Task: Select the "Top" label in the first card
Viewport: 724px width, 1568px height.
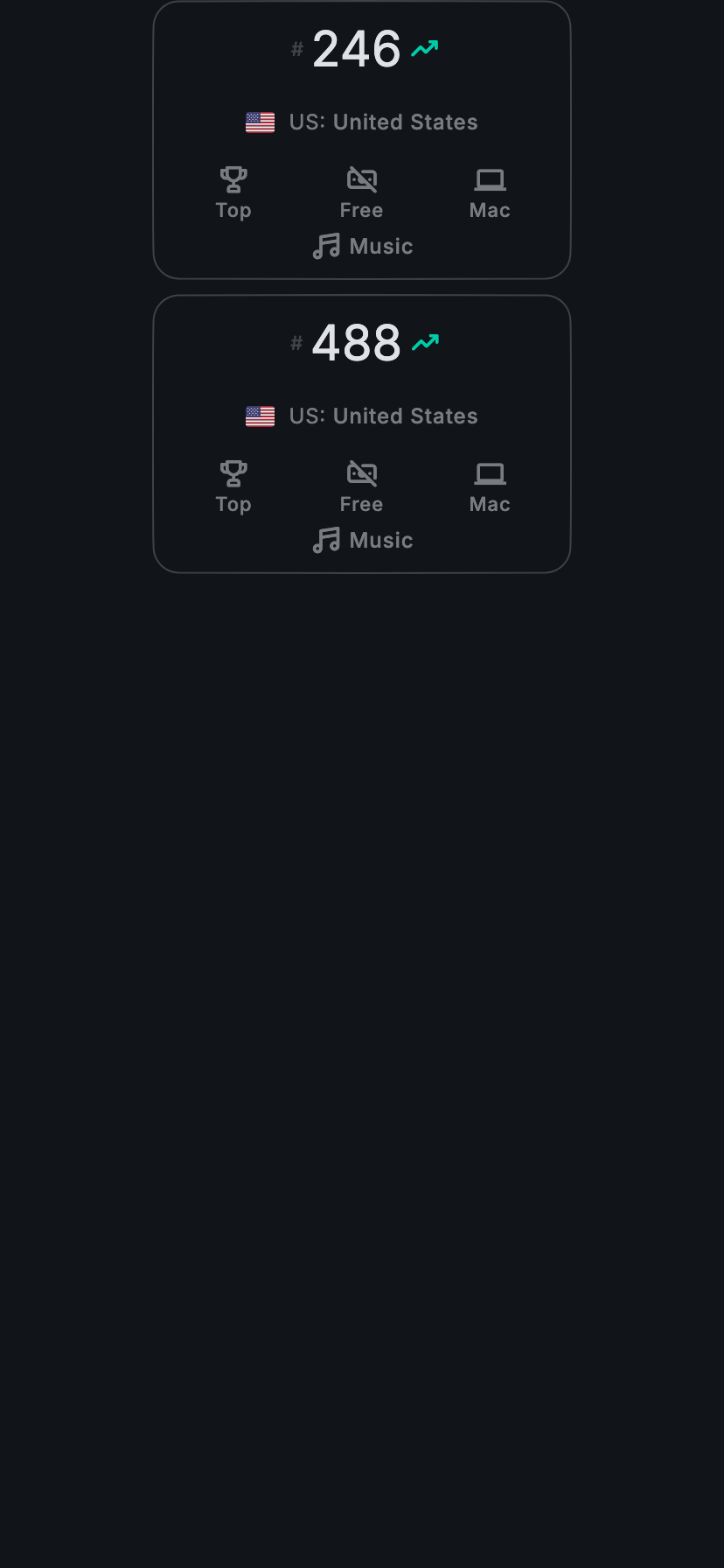Action: [x=233, y=210]
